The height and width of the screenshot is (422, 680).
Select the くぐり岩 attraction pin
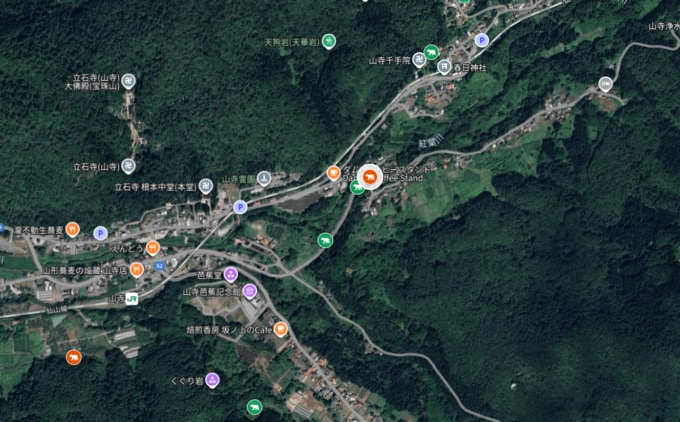click(212, 380)
